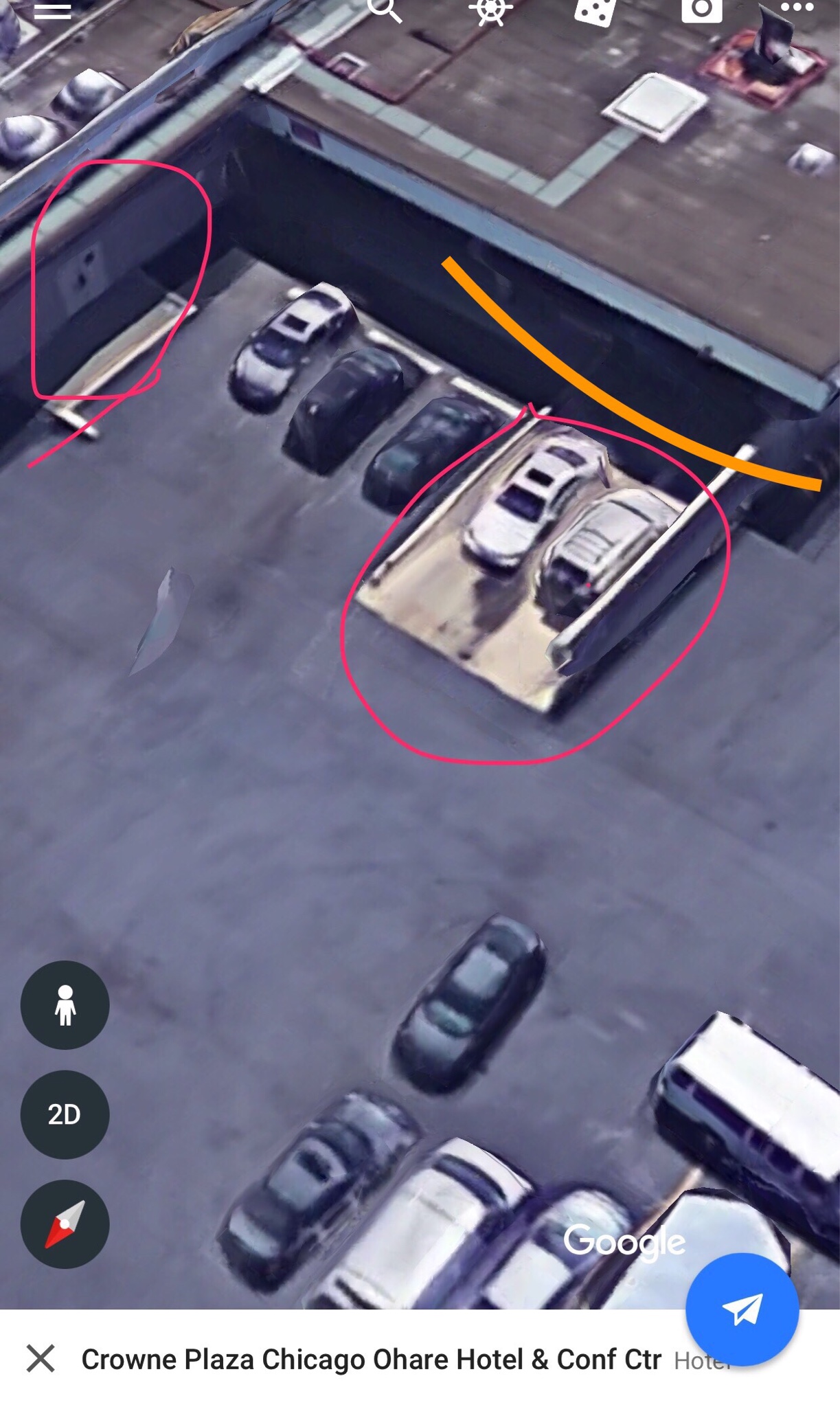Dismiss the Crowne Plaza place card
Image resolution: width=840 pixels, height=1407 pixels.
(x=41, y=1358)
